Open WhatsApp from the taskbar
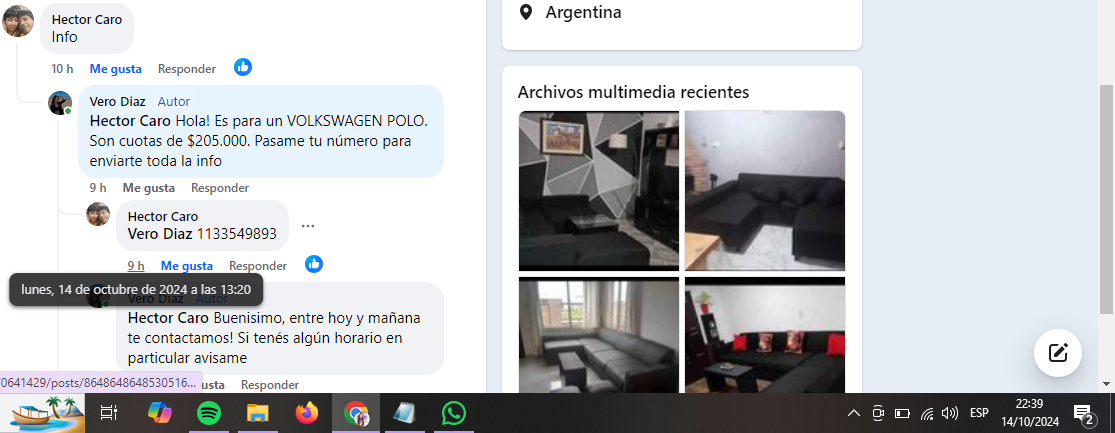1115x433 pixels. pyautogui.click(x=454, y=412)
